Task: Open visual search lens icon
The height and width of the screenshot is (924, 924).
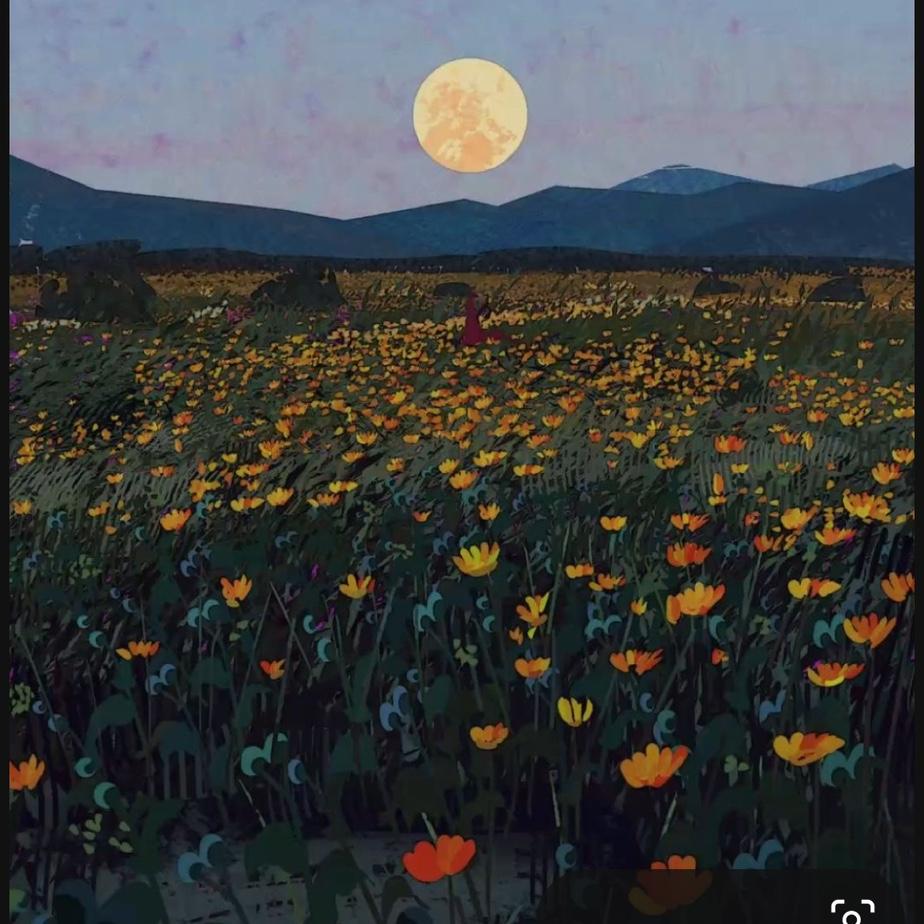Action: (x=852, y=910)
